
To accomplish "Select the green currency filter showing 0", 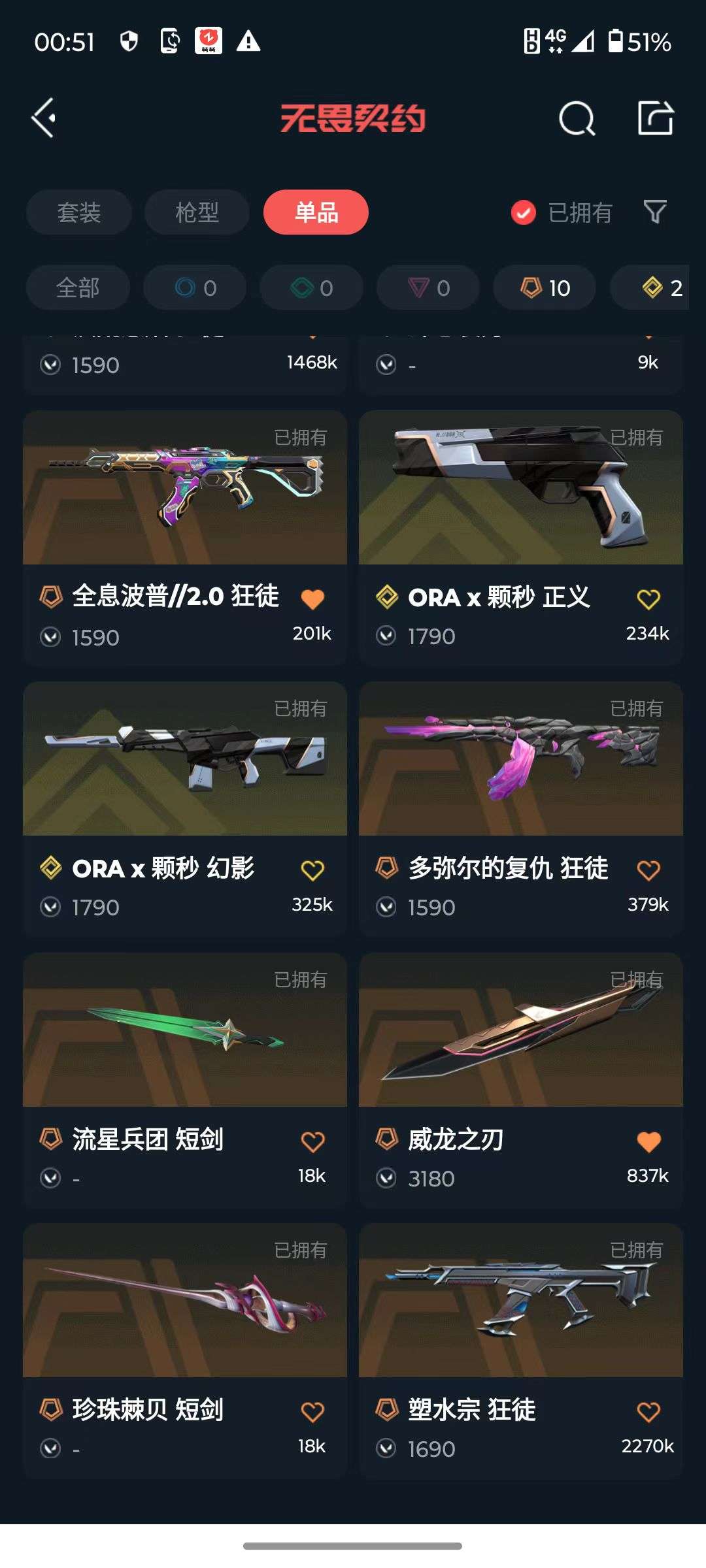I will [x=311, y=287].
